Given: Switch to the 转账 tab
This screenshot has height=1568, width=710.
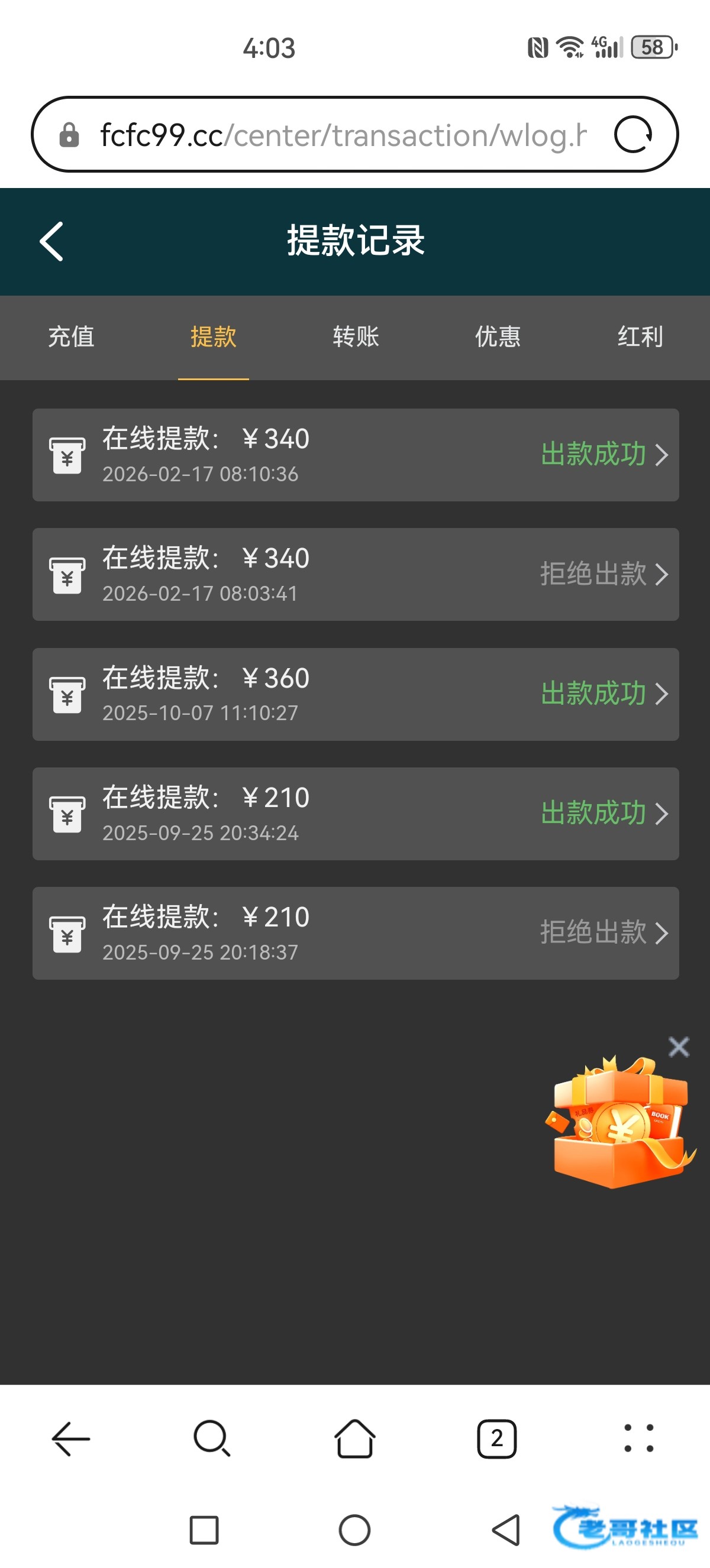Looking at the screenshot, I should pyautogui.click(x=356, y=336).
